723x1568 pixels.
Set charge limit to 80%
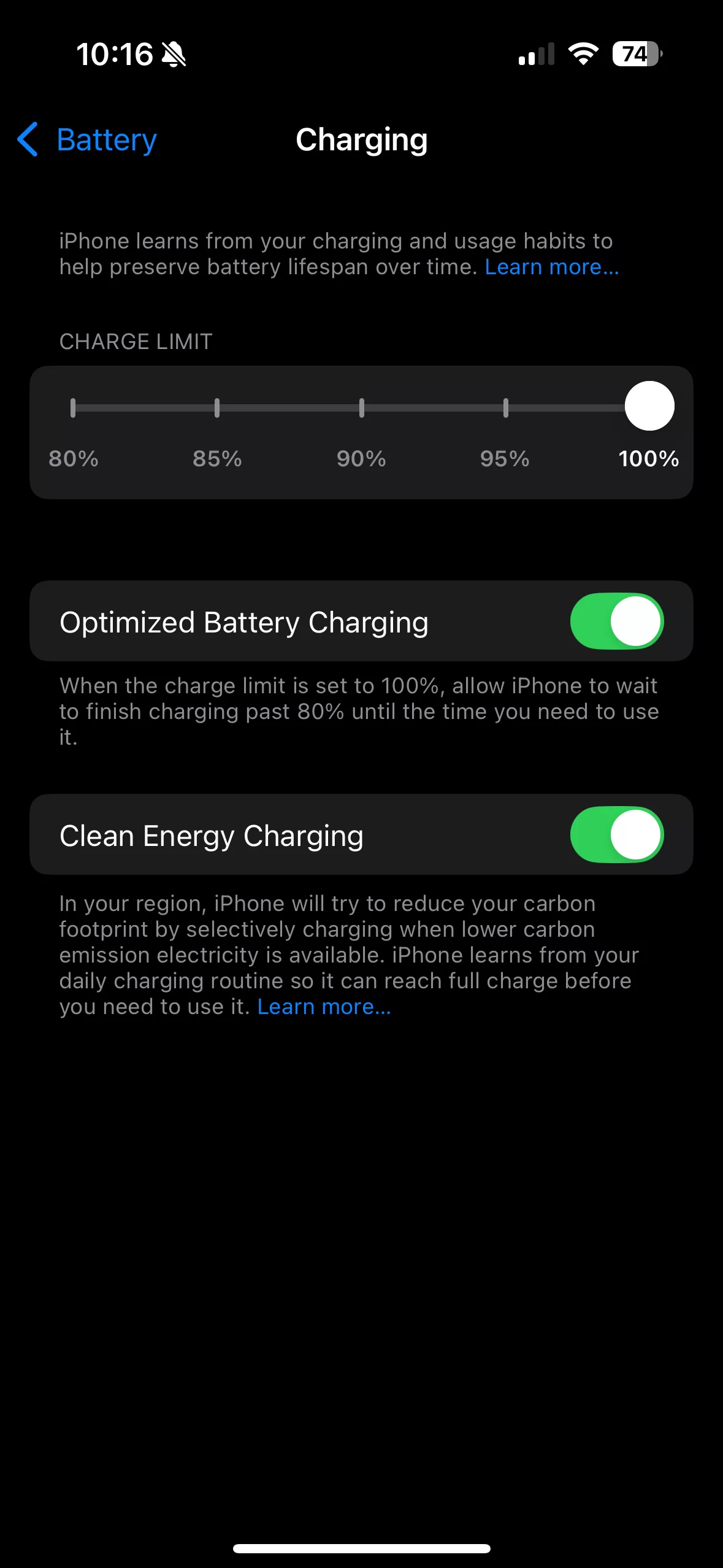click(73, 407)
